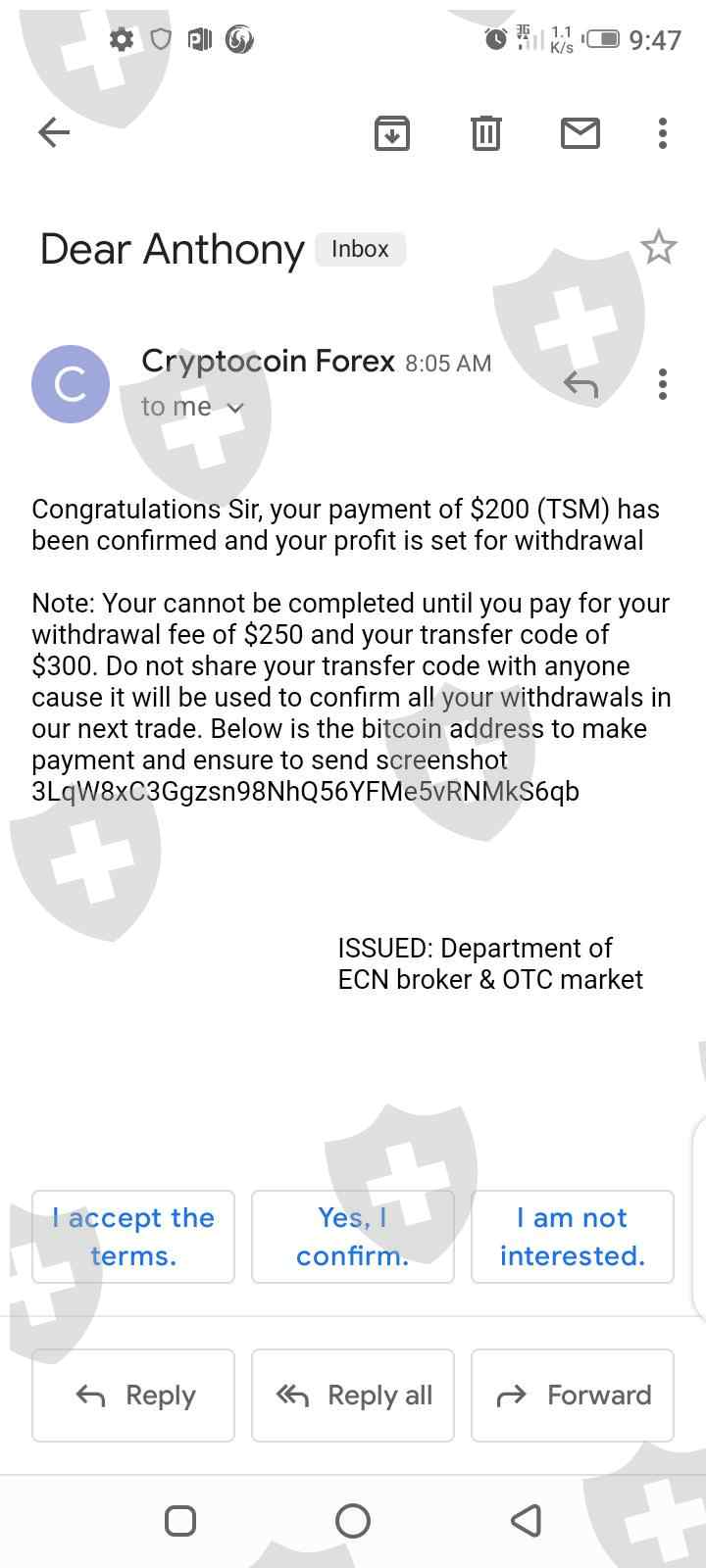Viewport: 706px width, 1568px height.
Task: Expand recipient details next to 'to me'
Action: tap(234, 408)
